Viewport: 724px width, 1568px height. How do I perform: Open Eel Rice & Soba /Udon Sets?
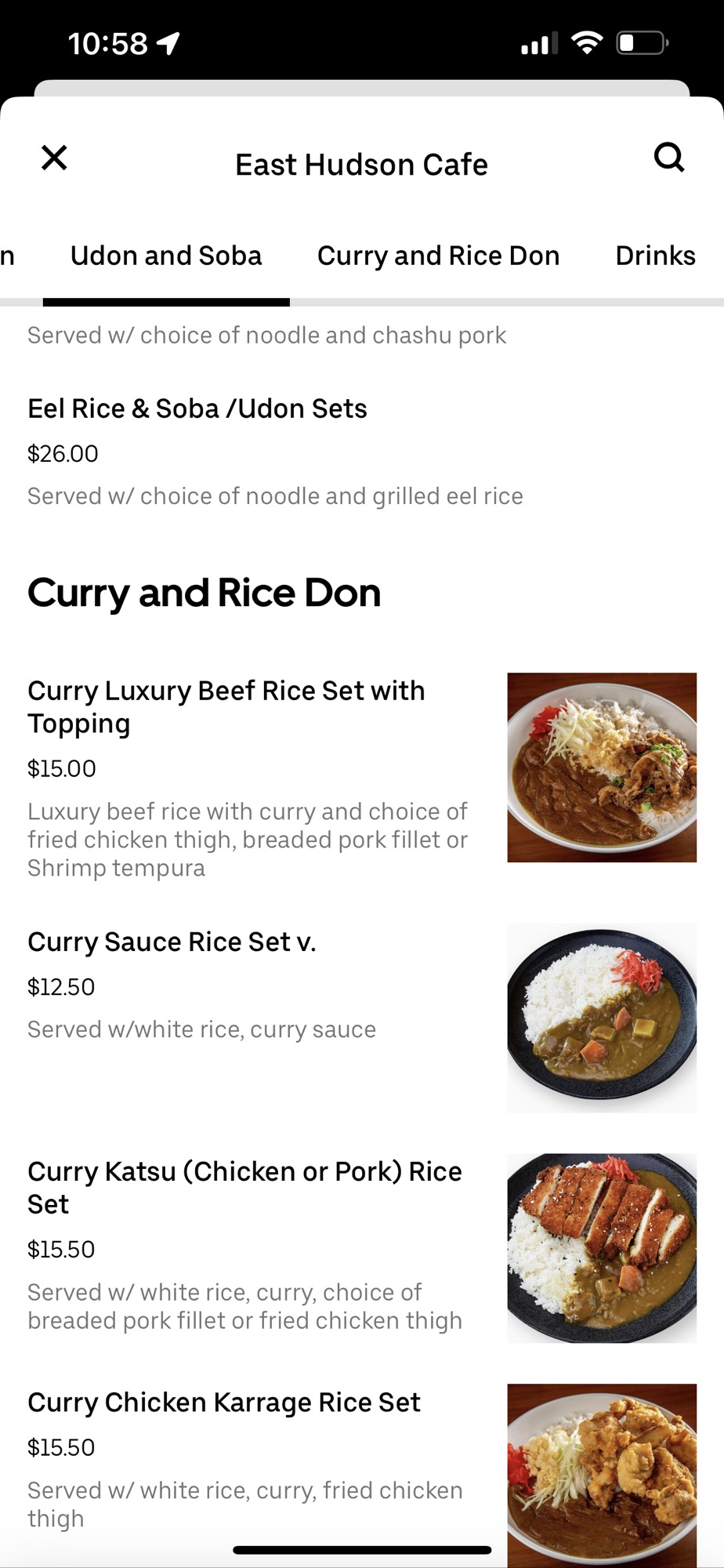[197, 409]
